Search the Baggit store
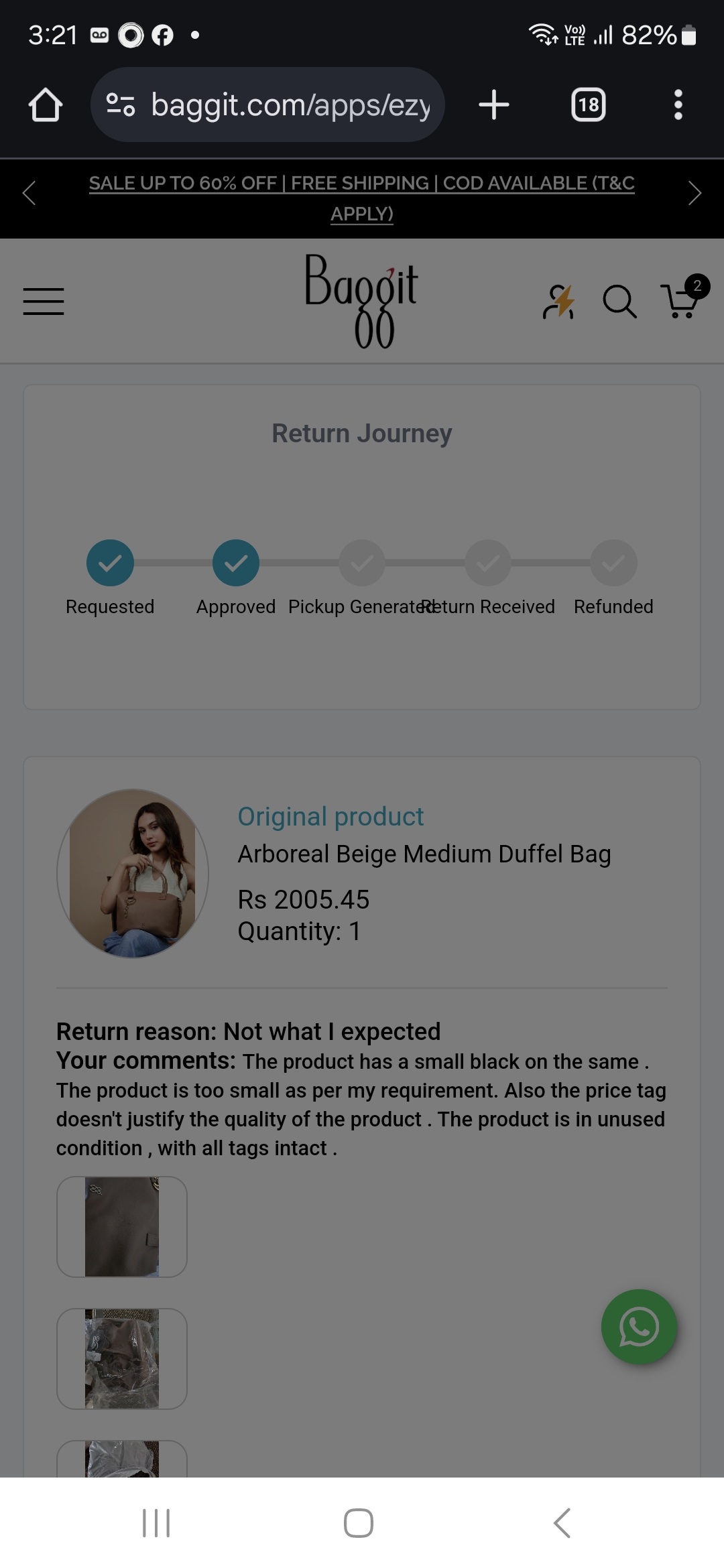 click(619, 301)
